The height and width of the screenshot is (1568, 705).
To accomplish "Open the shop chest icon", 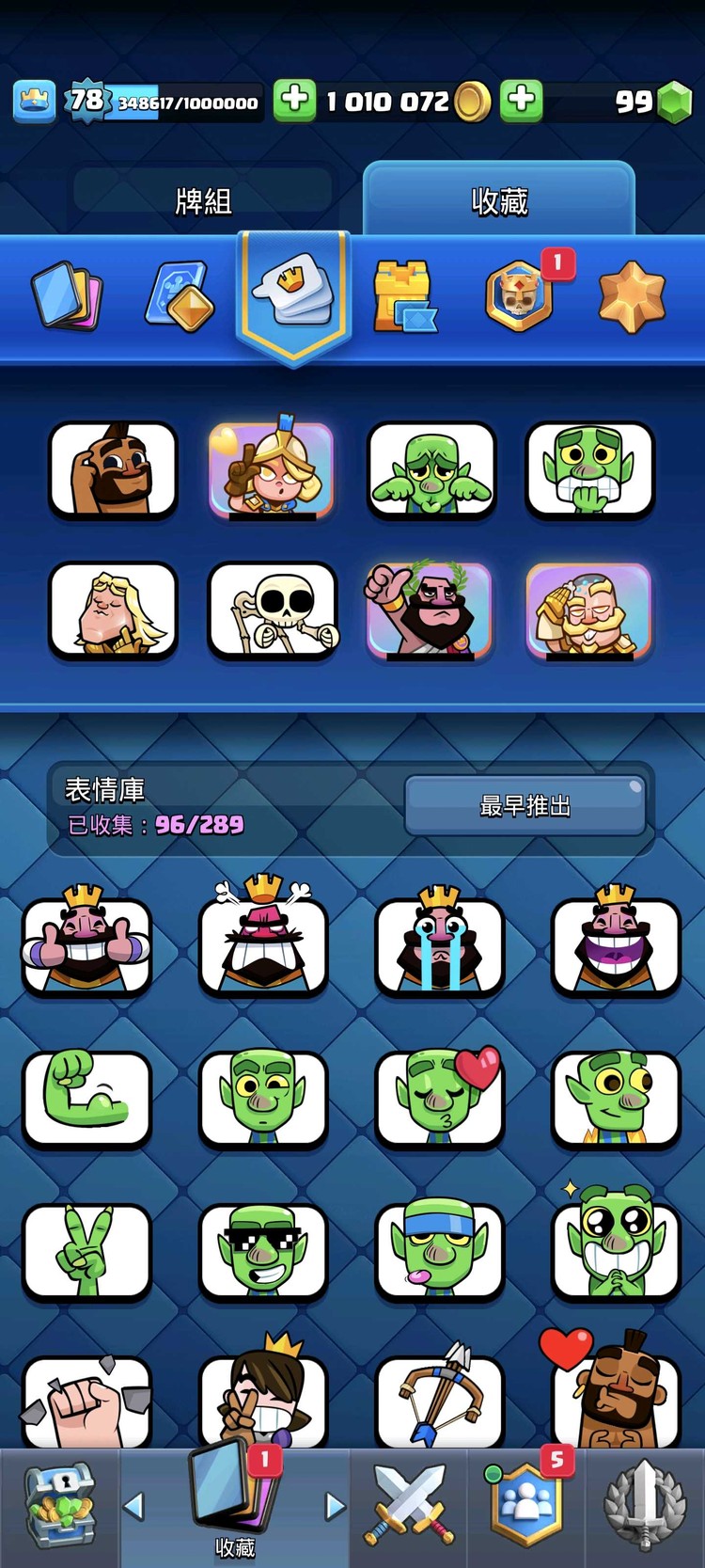I will (x=58, y=1505).
